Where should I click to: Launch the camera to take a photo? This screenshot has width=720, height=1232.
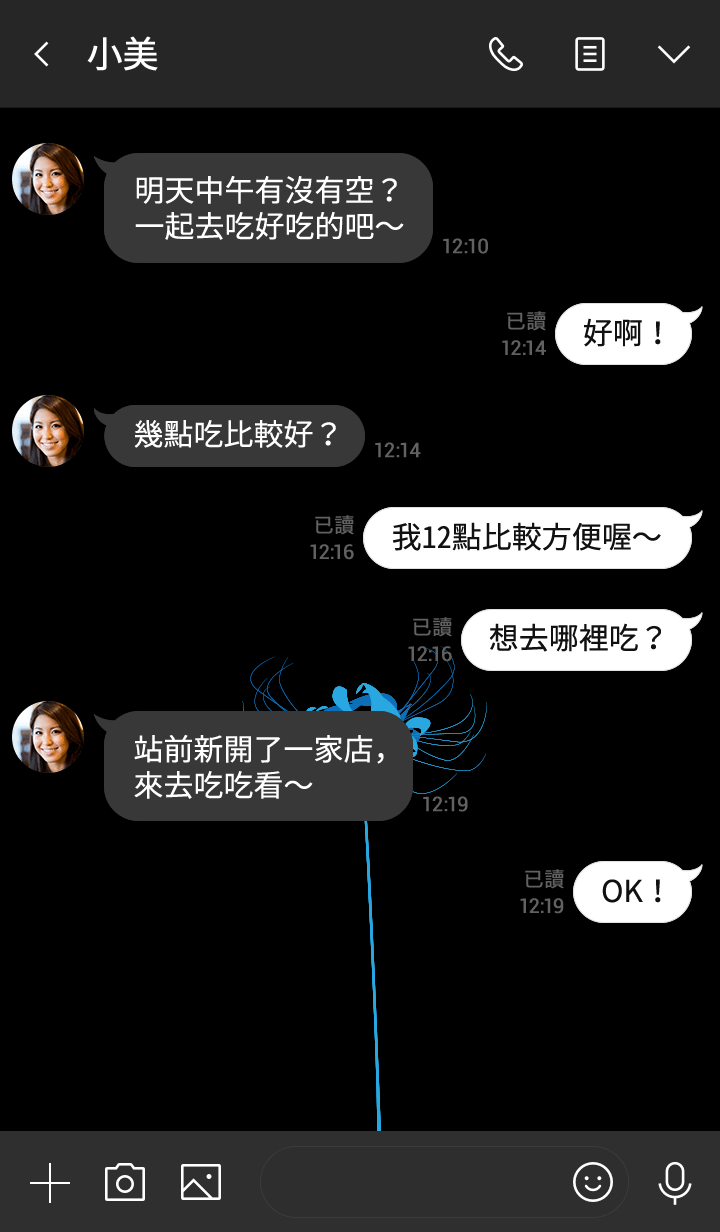(x=125, y=1183)
